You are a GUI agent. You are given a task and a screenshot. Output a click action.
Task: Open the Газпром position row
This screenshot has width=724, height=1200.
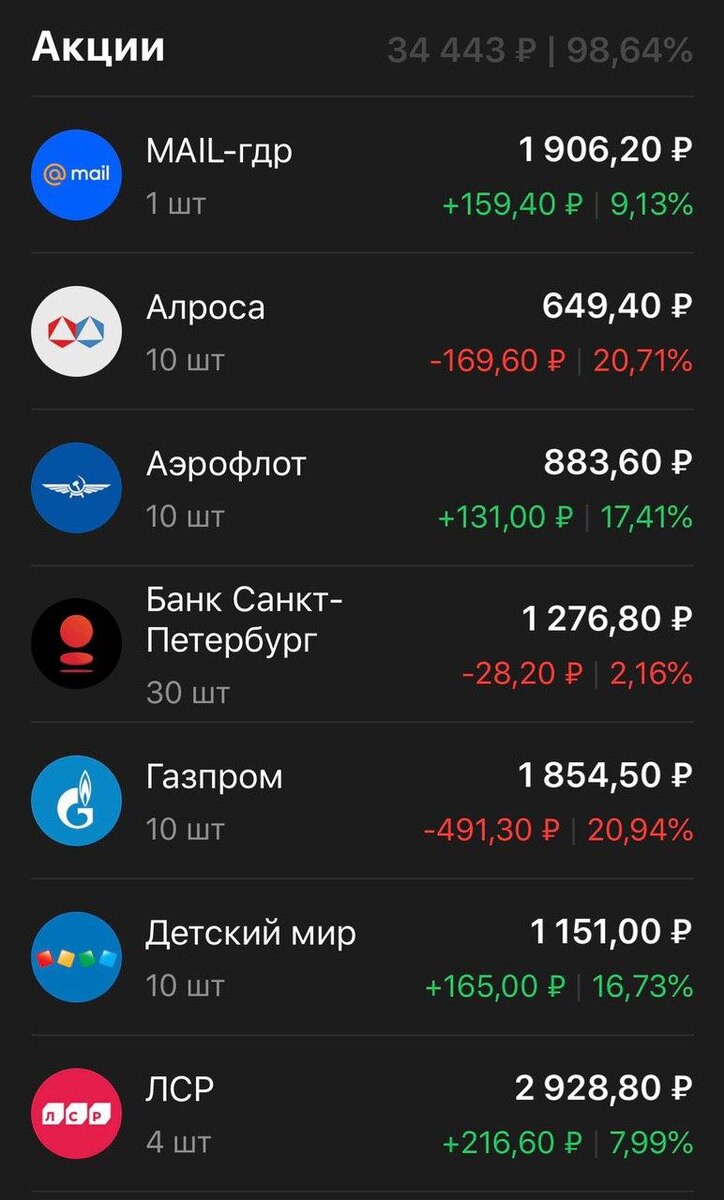[360, 800]
